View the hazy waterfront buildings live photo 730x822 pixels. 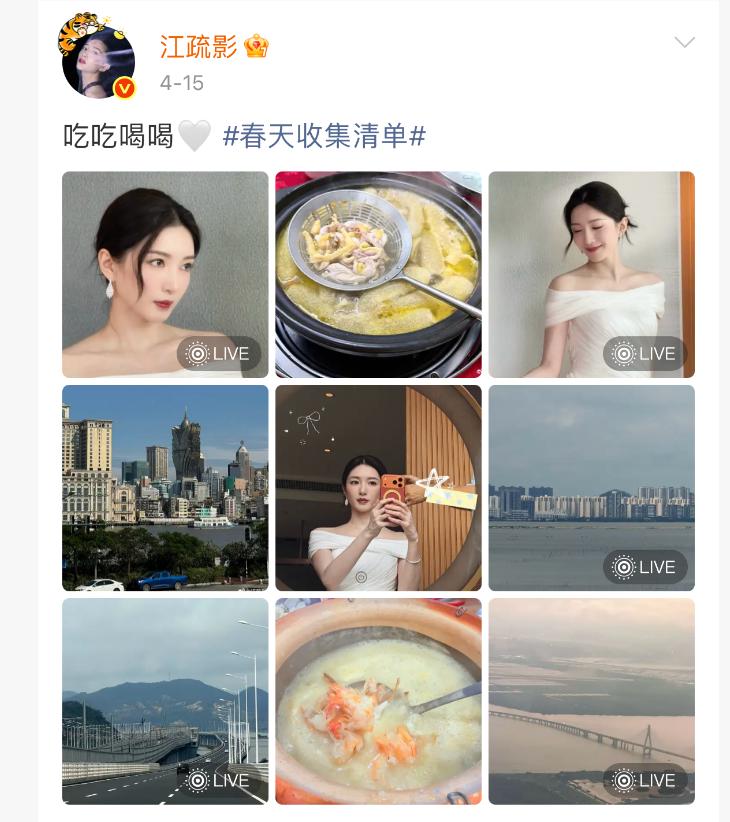[x=591, y=487]
